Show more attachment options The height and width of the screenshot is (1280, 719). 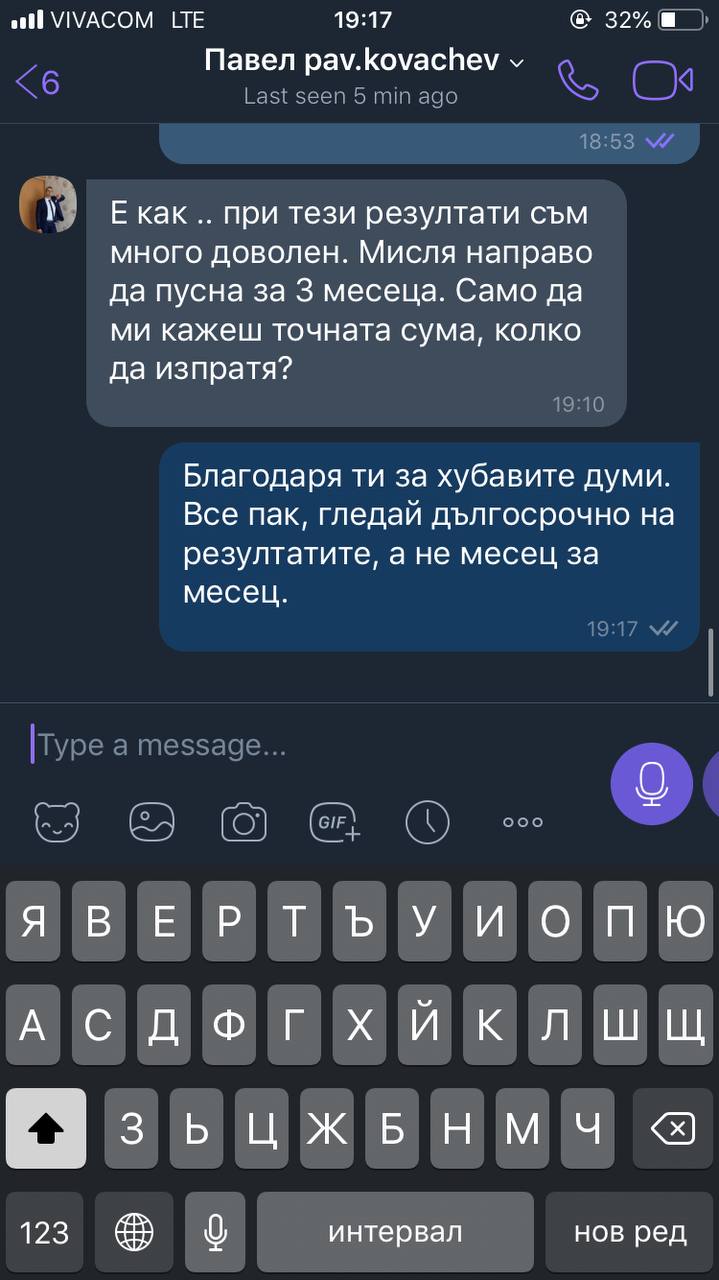click(522, 822)
